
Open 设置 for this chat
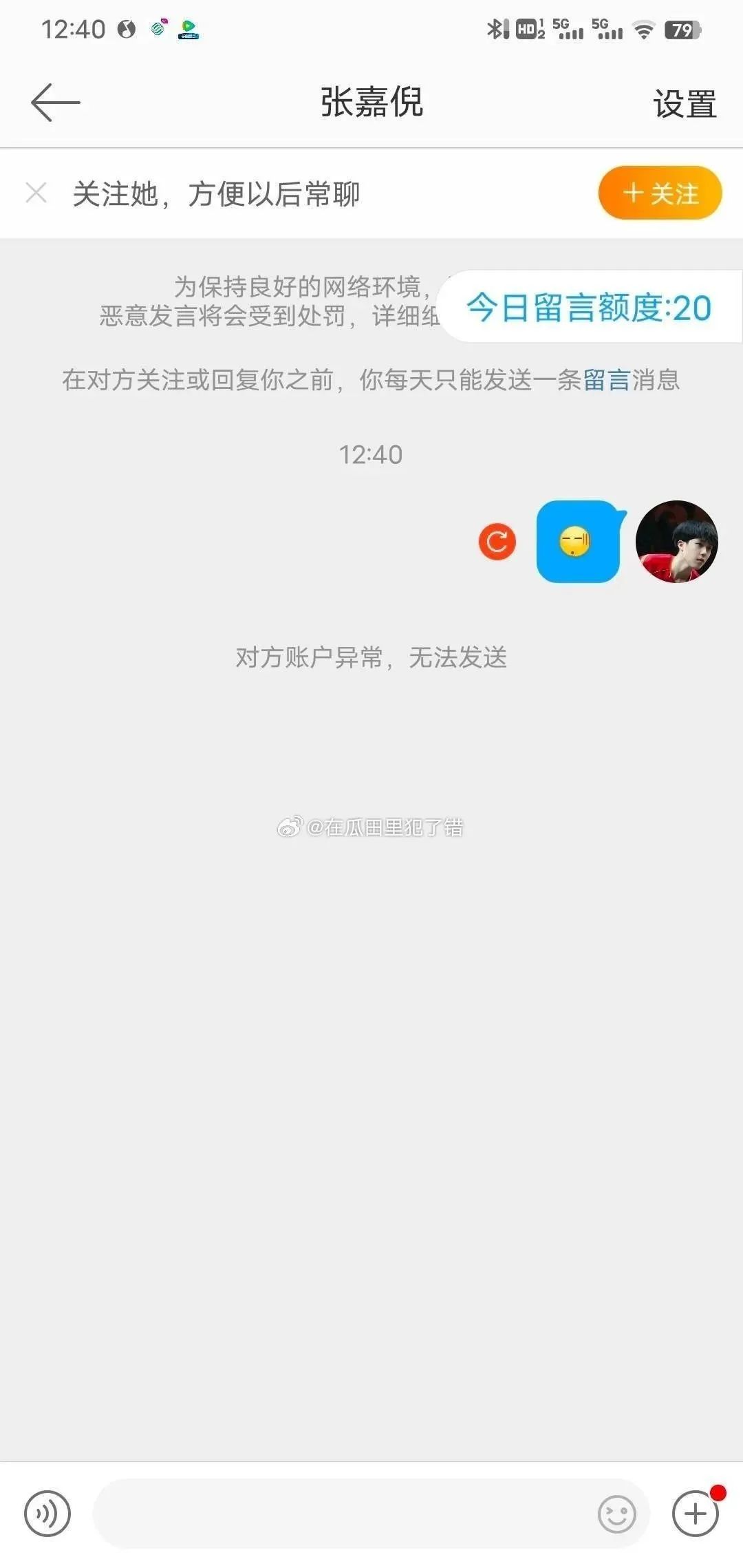[x=685, y=104]
